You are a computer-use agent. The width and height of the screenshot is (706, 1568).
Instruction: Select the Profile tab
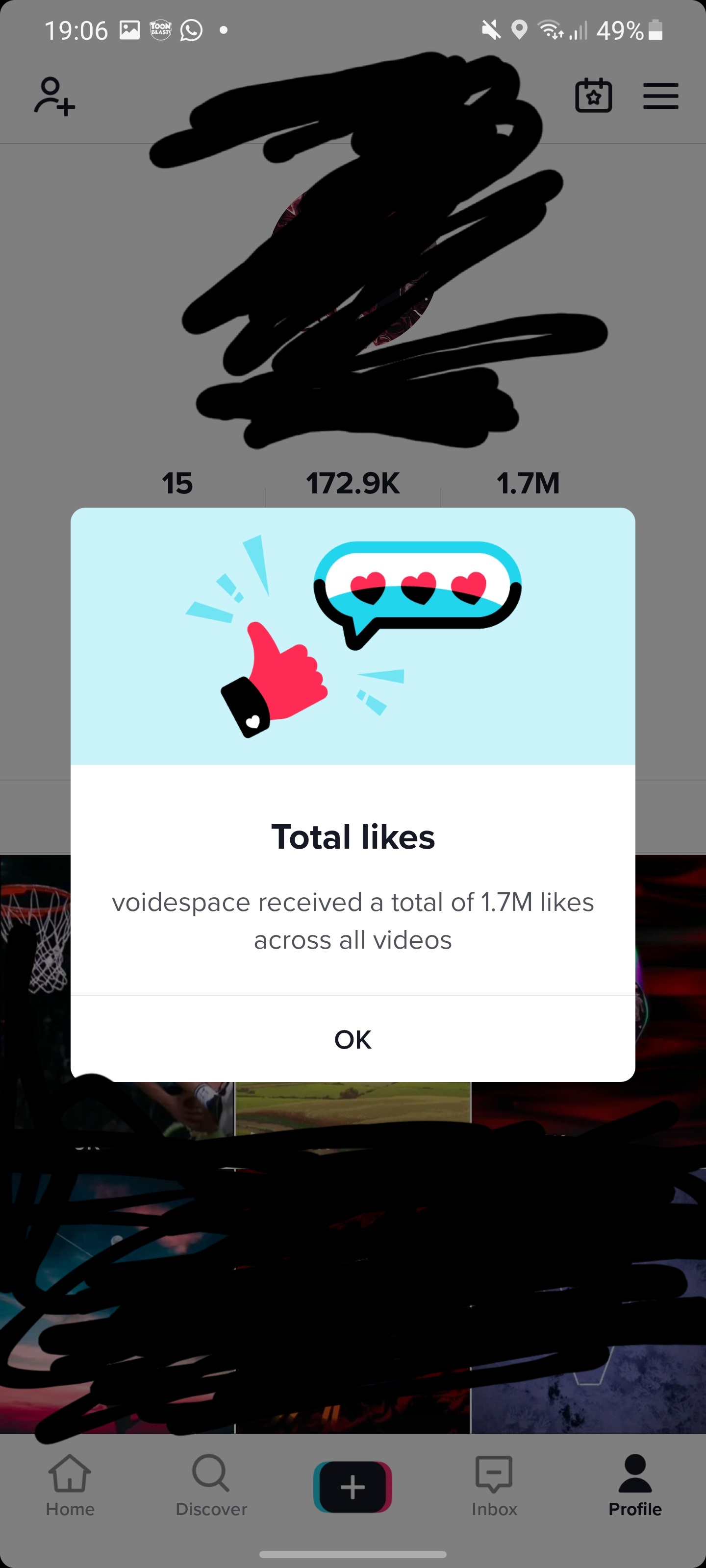[x=635, y=1486]
